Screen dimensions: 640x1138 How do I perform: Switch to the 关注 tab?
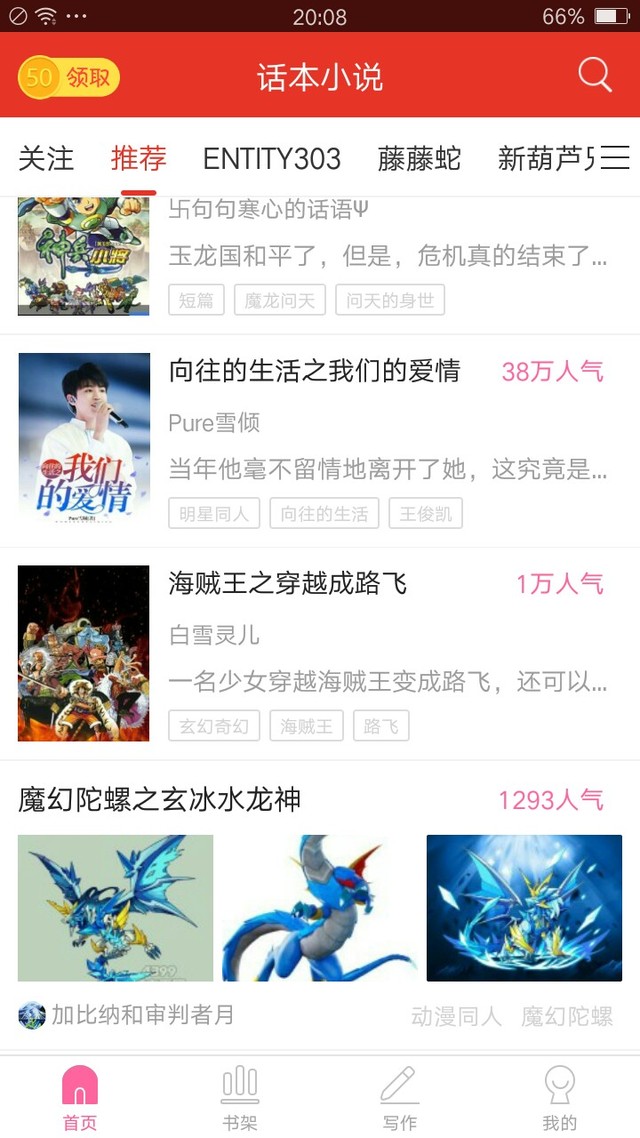click(x=46, y=158)
